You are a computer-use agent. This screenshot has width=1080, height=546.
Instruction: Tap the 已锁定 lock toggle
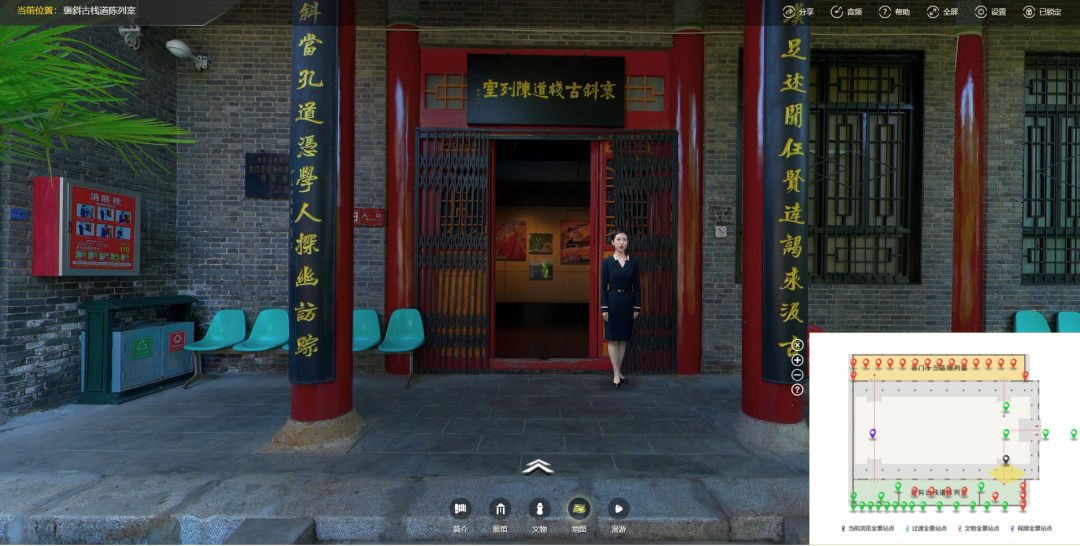coord(1041,12)
